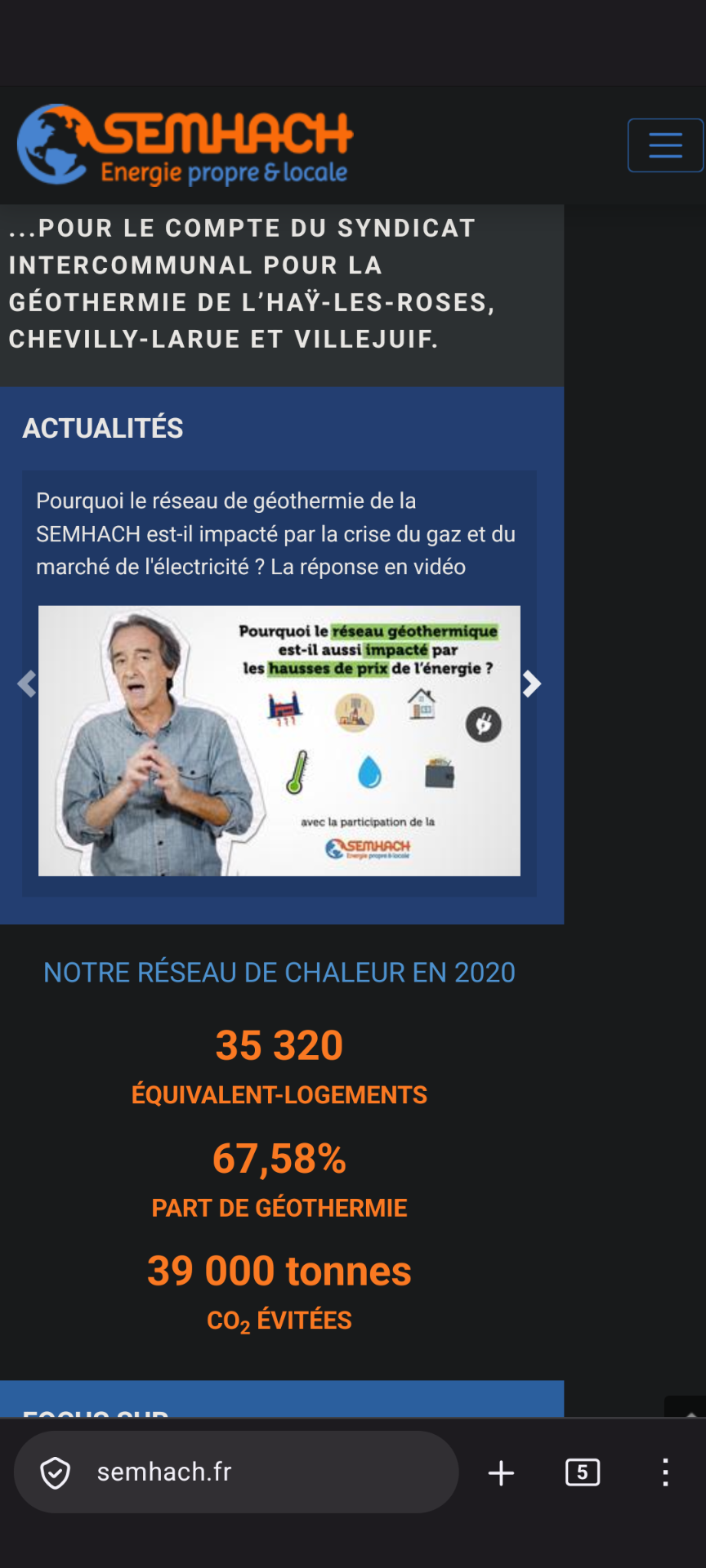Tap the semhach.fr address bar

click(236, 1472)
